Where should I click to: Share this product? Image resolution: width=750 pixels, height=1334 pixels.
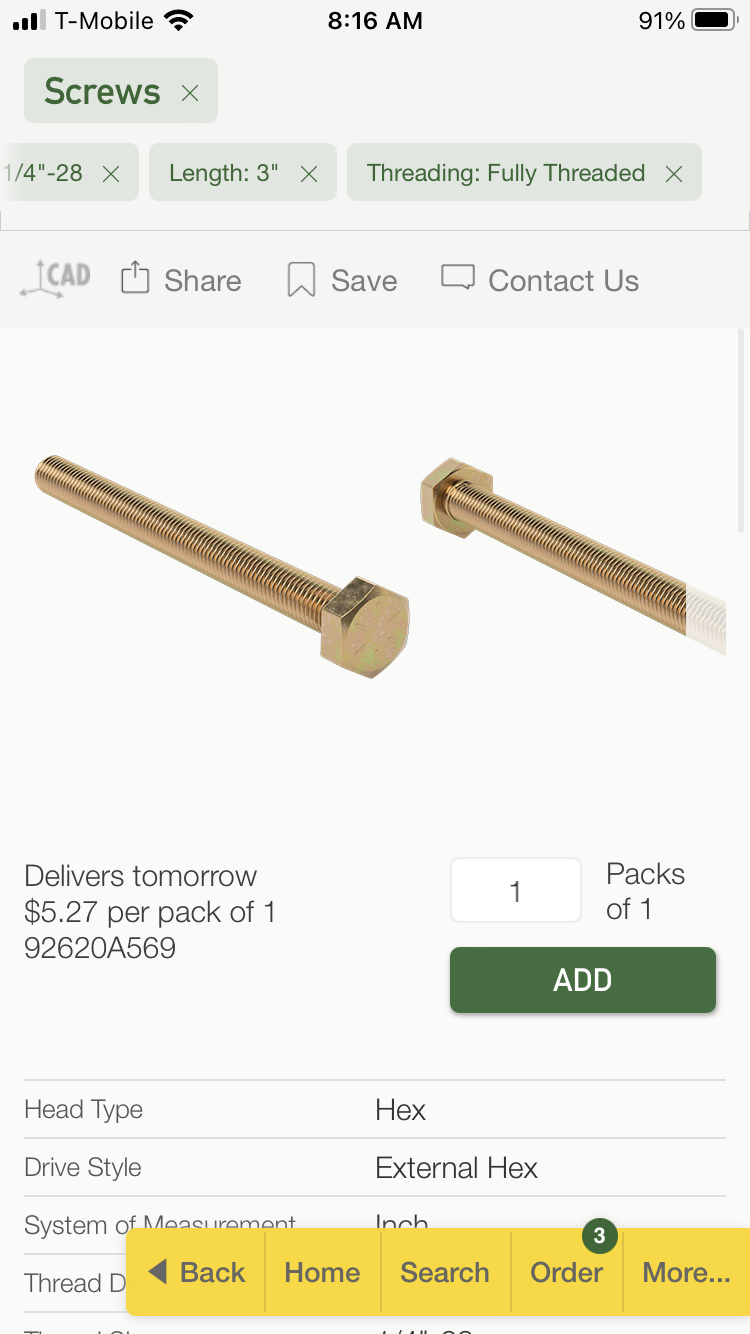181,280
